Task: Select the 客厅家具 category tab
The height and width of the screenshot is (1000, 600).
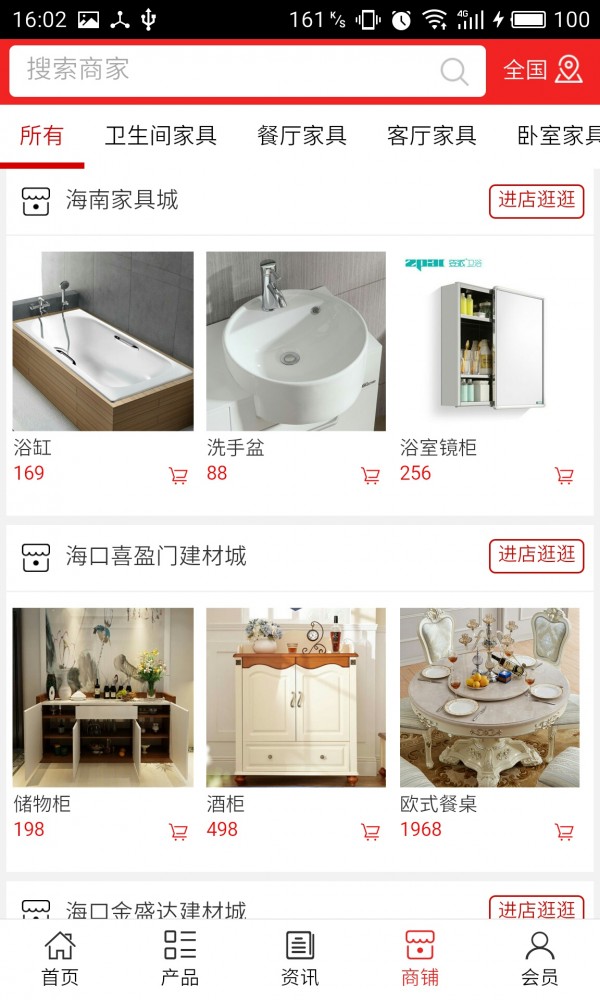Action: tap(431, 136)
